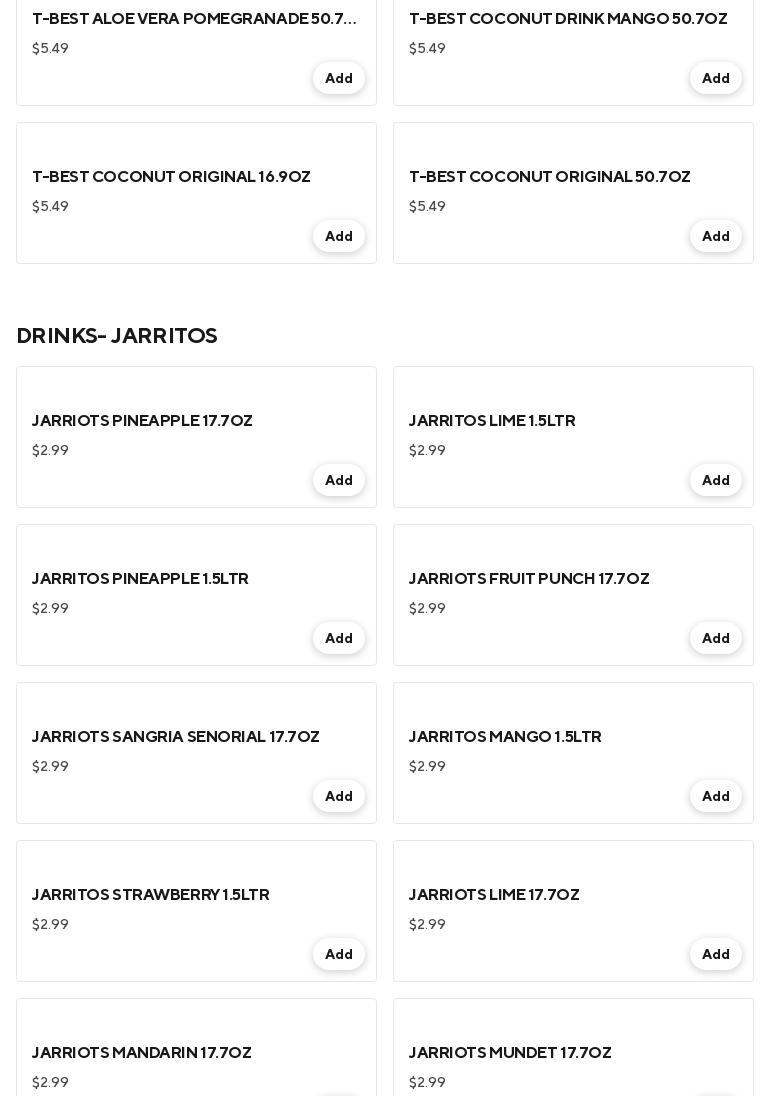The width and height of the screenshot is (770, 1096).
Task: Add Jarritos Strawberry 1.5ltr to cart
Action: (339, 954)
